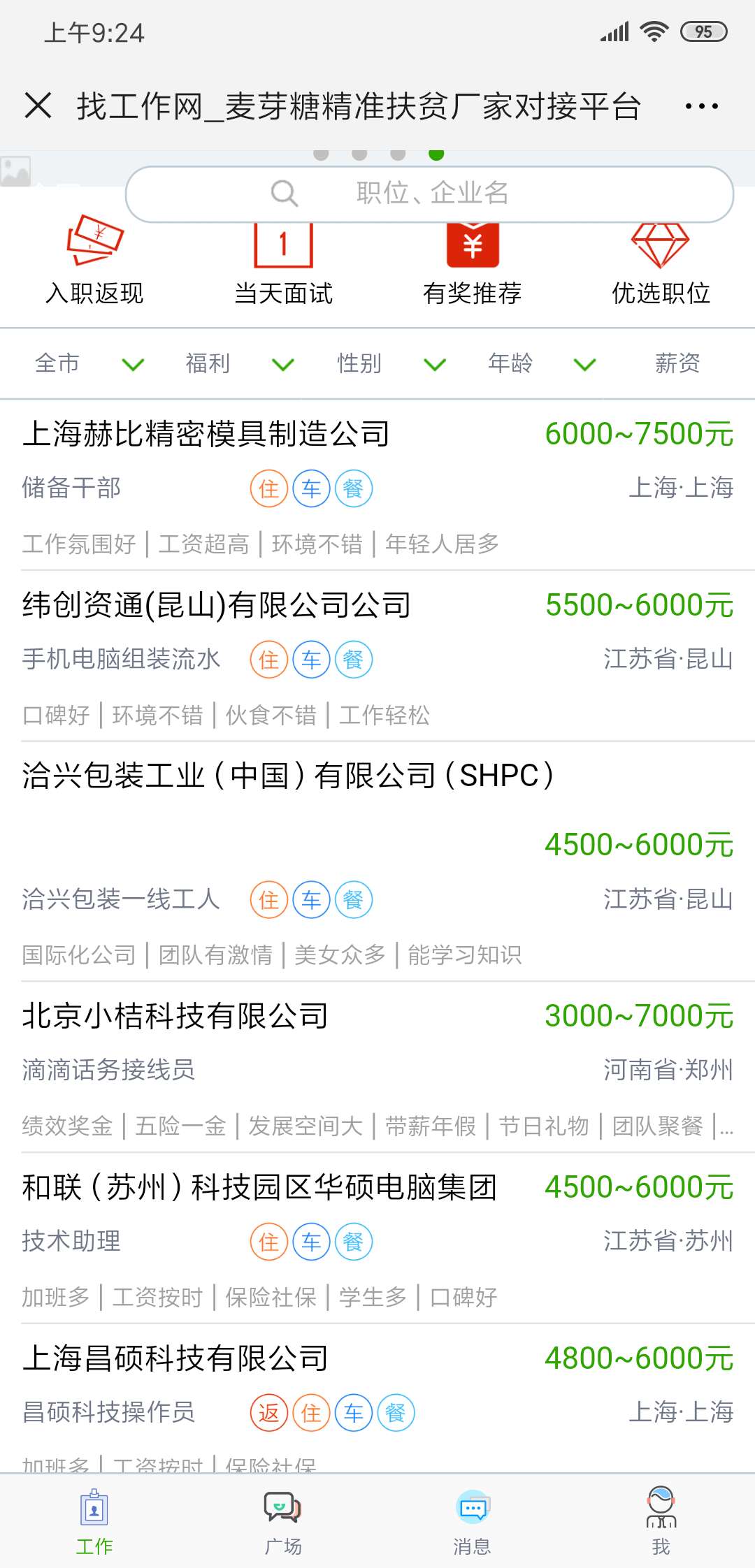Screen dimensions: 755x1568
Task: Expand the 年龄 filter dropdown
Action: 540,363
